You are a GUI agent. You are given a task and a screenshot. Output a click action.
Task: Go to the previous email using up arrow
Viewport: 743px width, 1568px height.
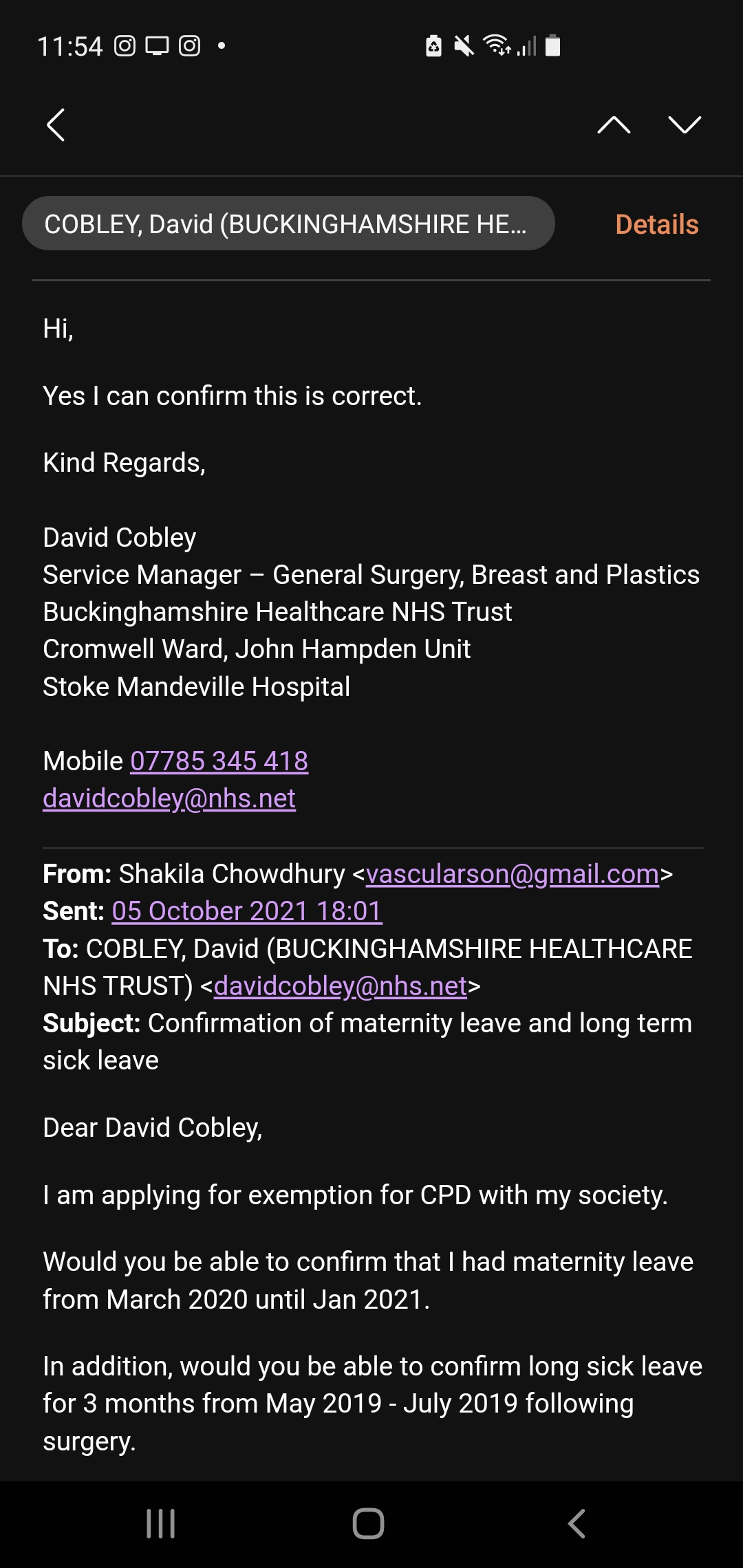point(614,125)
